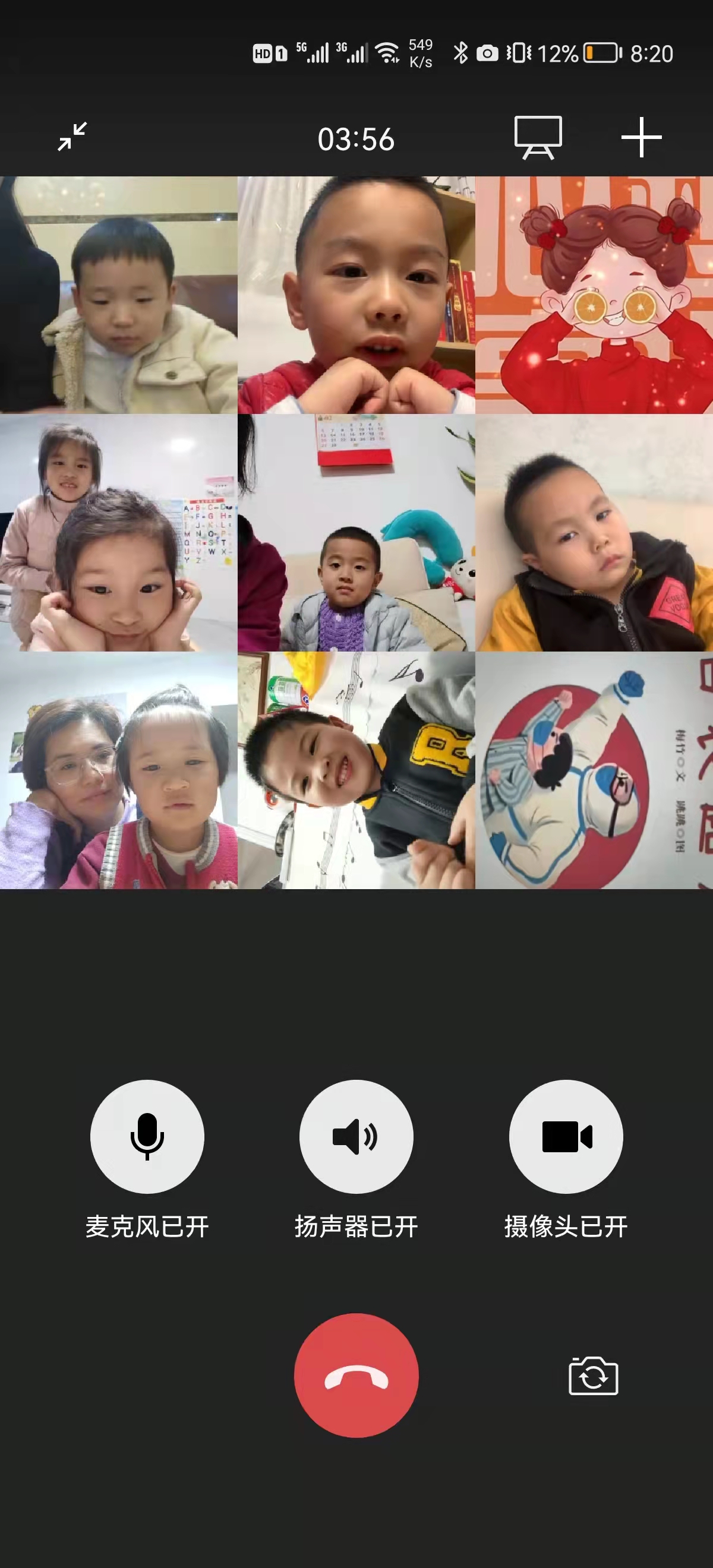This screenshot has height=1568, width=713.
Task: Open the sideways video tile with music notes
Action: (x=356, y=770)
